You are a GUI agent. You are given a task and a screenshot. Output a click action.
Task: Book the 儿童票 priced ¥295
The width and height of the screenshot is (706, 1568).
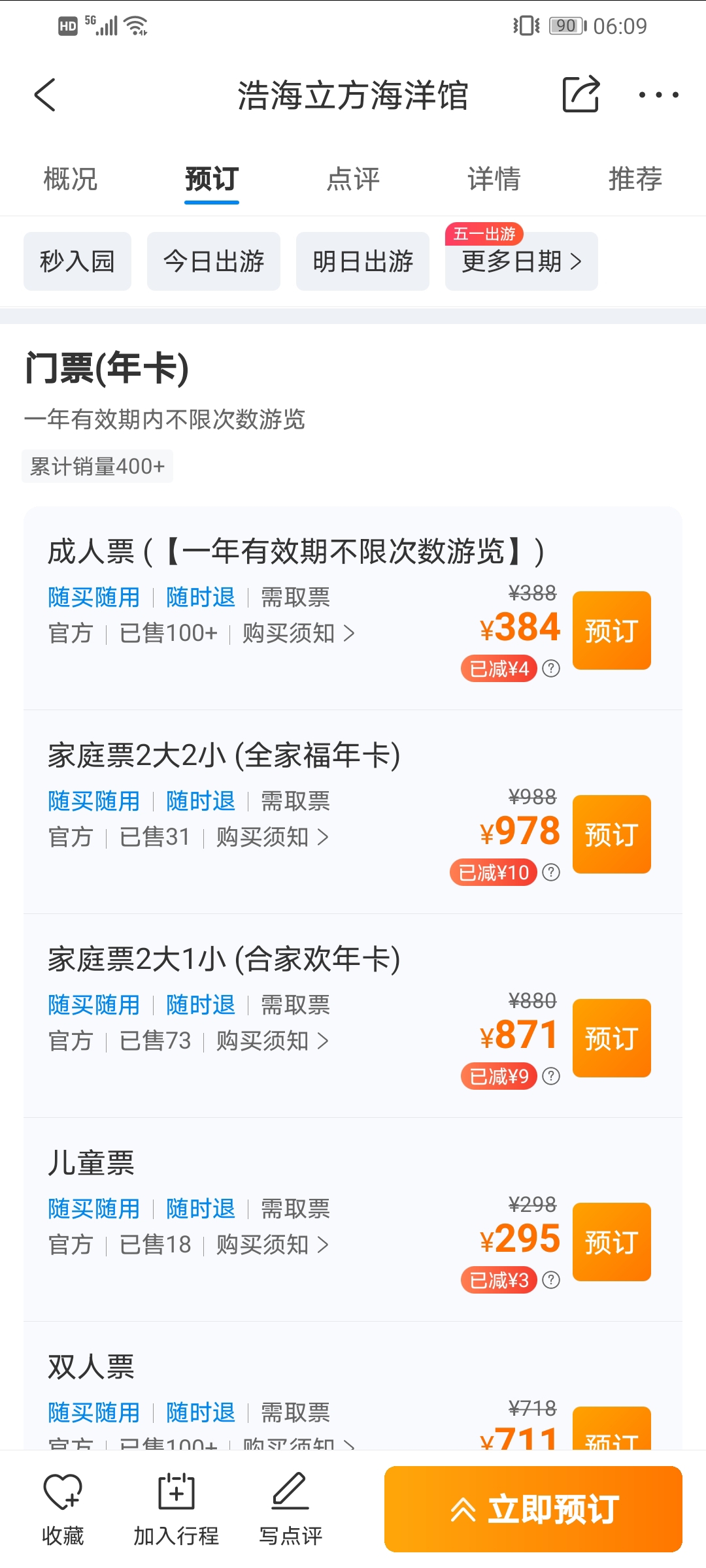[612, 1242]
